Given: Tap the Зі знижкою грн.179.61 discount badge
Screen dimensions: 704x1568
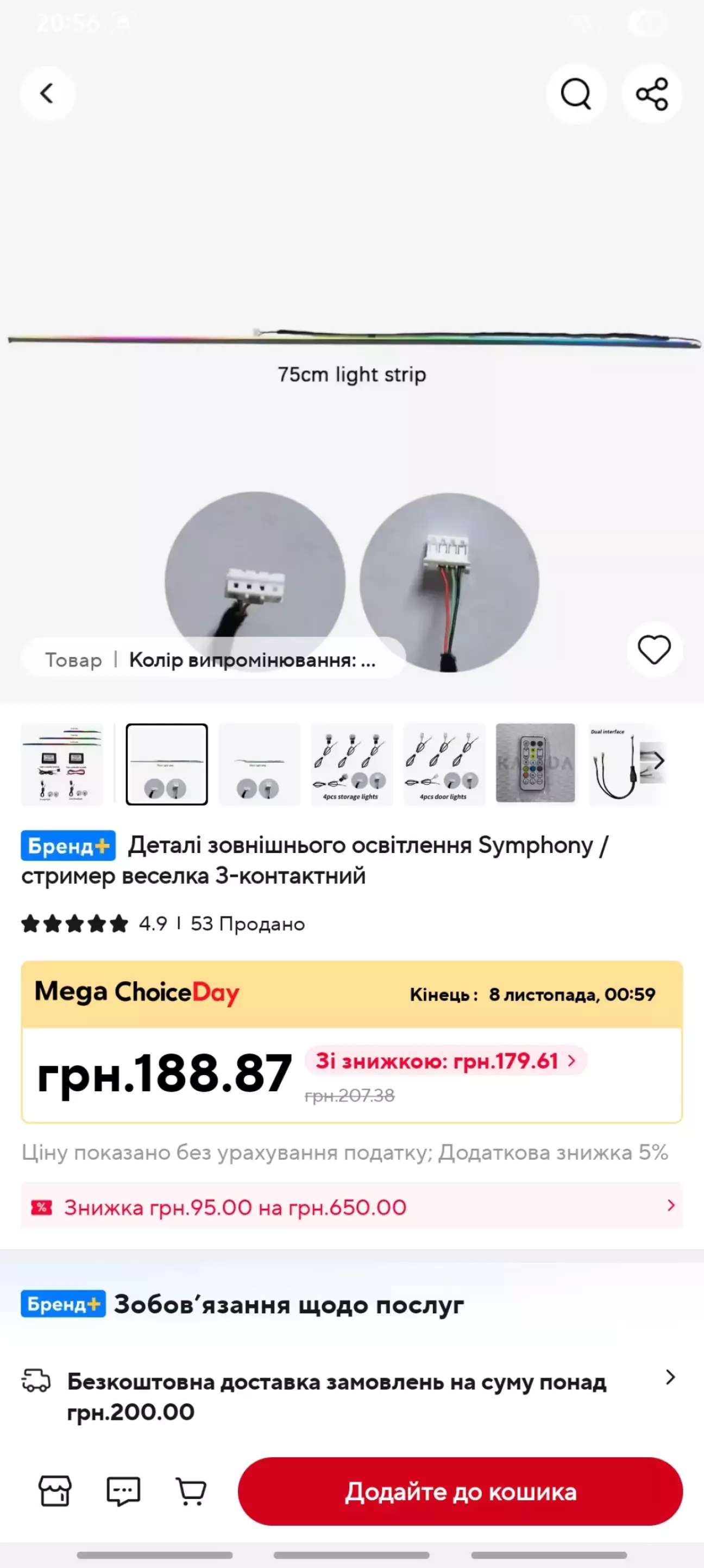Looking at the screenshot, I should pyautogui.click(x=445, y=1061).
